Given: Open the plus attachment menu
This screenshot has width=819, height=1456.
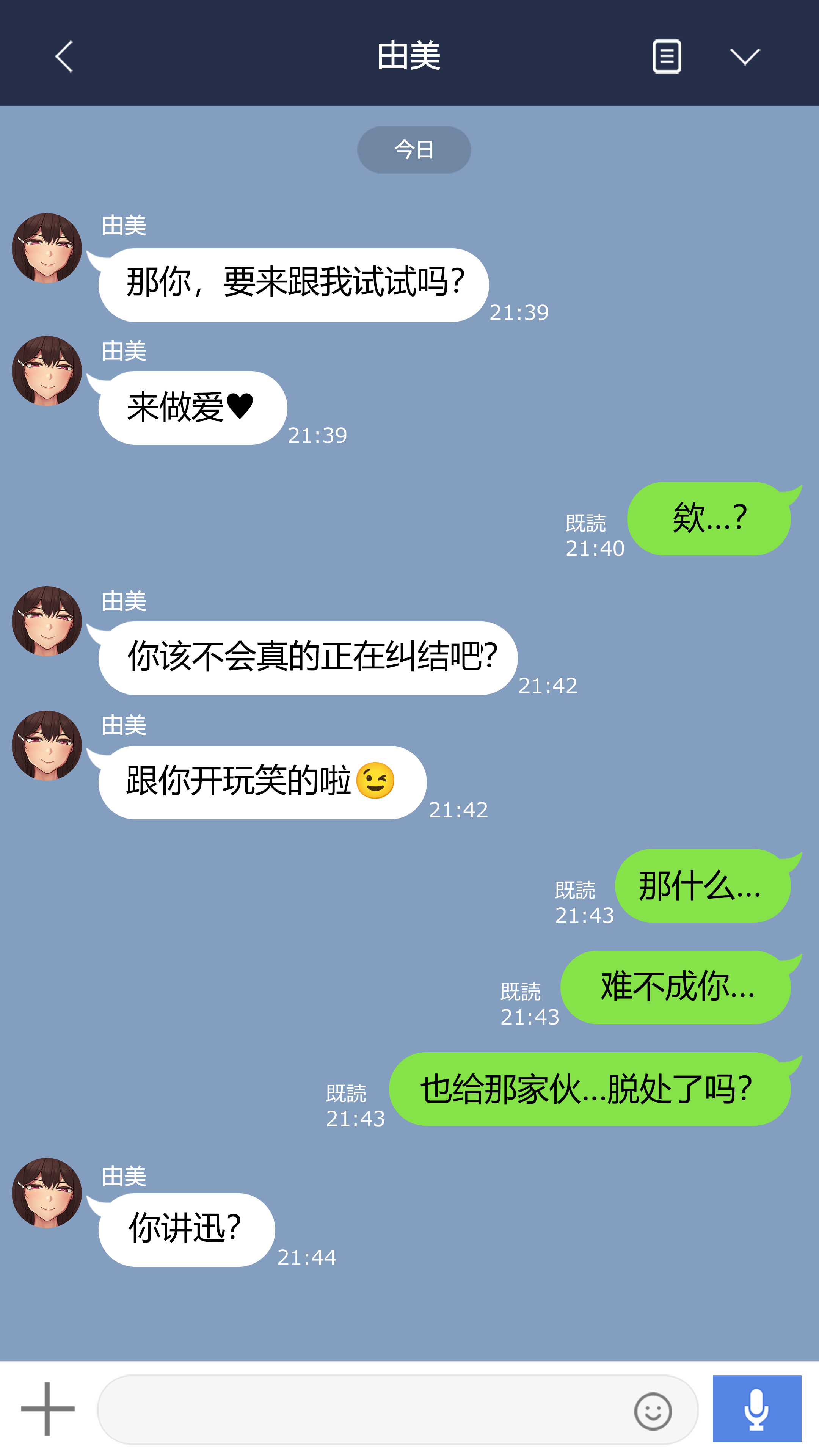Looking at the screenshot, I should click(47, 1409).
